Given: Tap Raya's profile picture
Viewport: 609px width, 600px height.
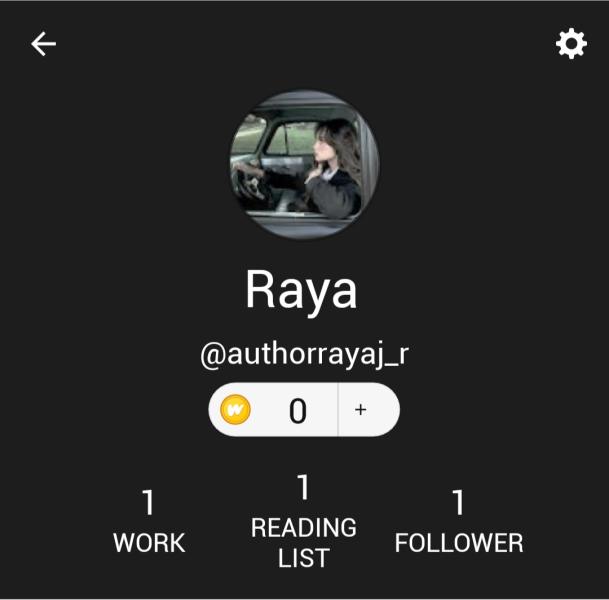Looking at the screenshot, I should (304, 165).
